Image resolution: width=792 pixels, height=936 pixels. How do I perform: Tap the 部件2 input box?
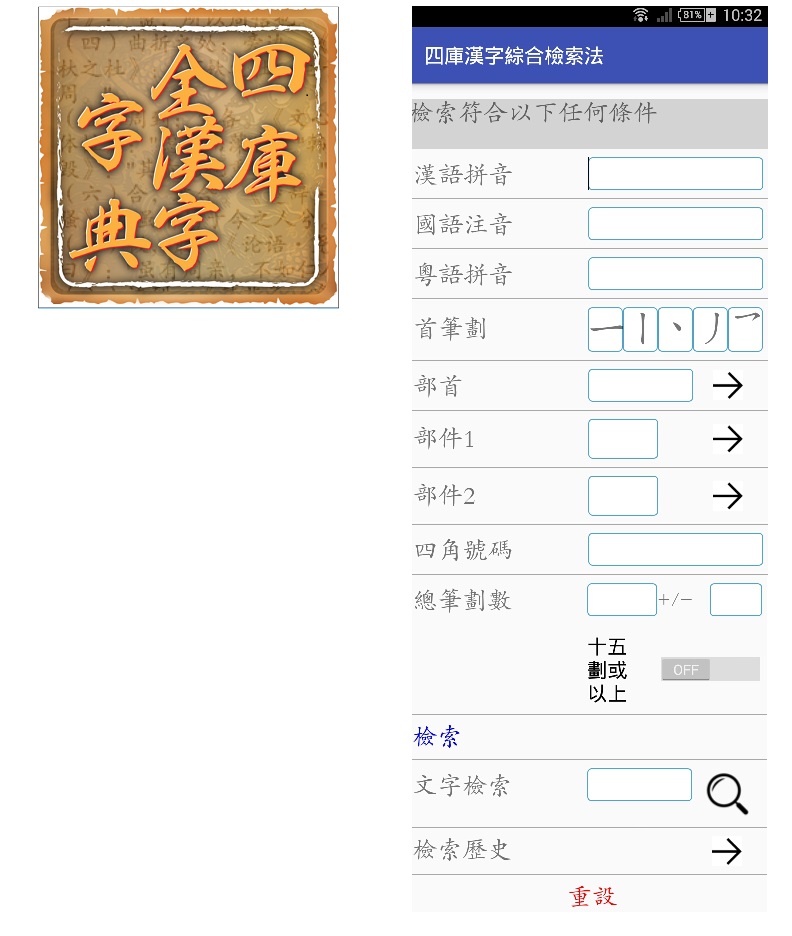point(622,496)
